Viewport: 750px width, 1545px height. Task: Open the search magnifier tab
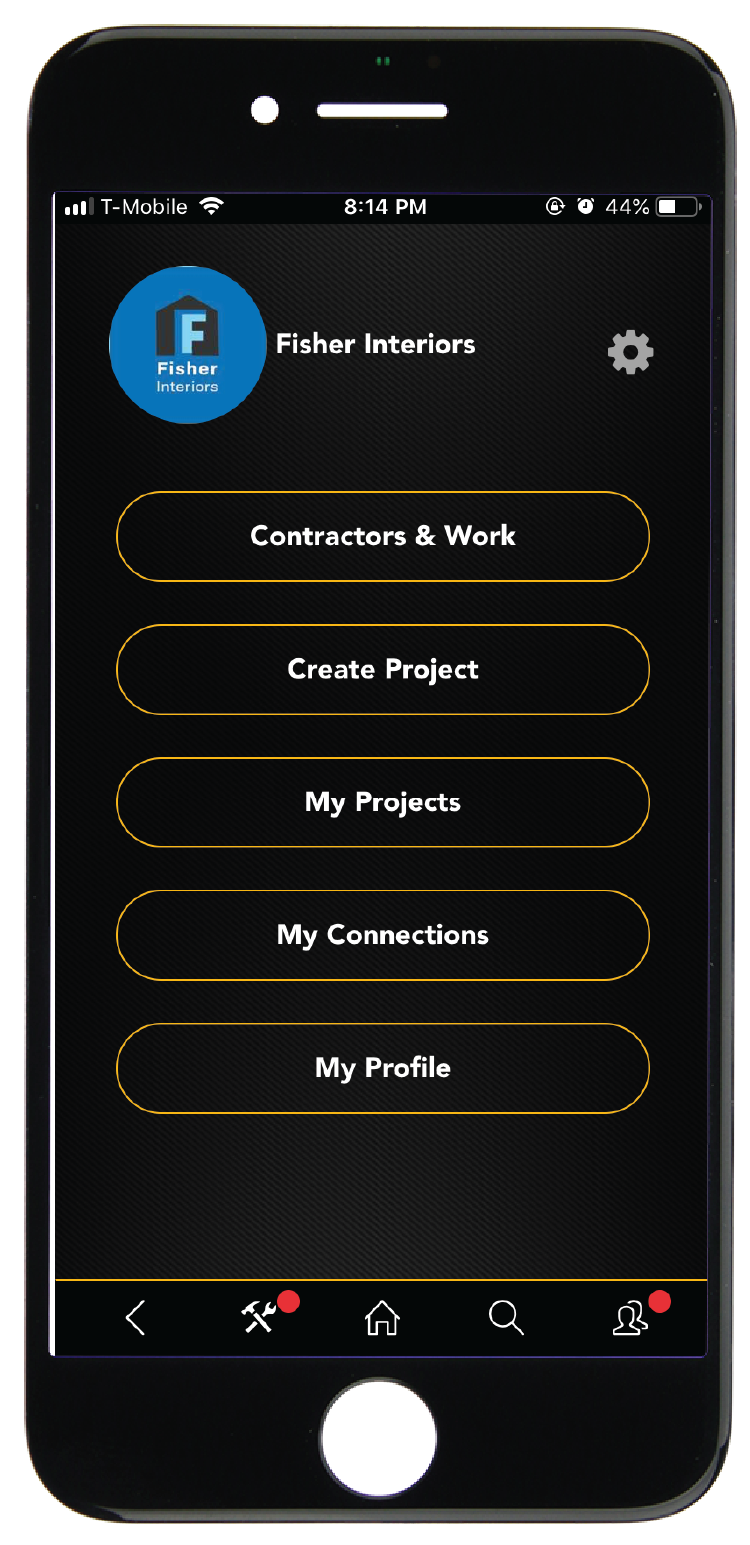[506, 1318]
